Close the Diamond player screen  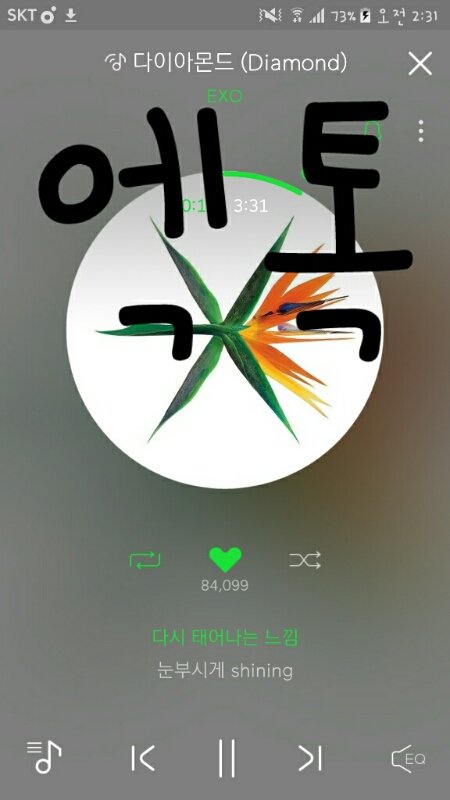pos(420,64)
